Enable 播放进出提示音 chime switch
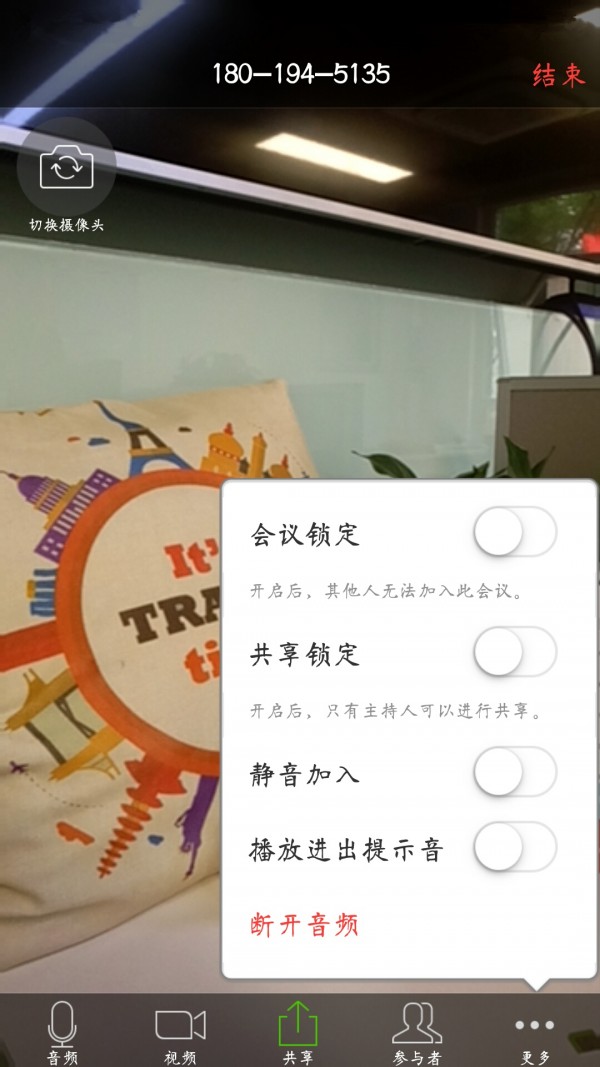This screenshot has height=1067, width=600. coord(514,847)
